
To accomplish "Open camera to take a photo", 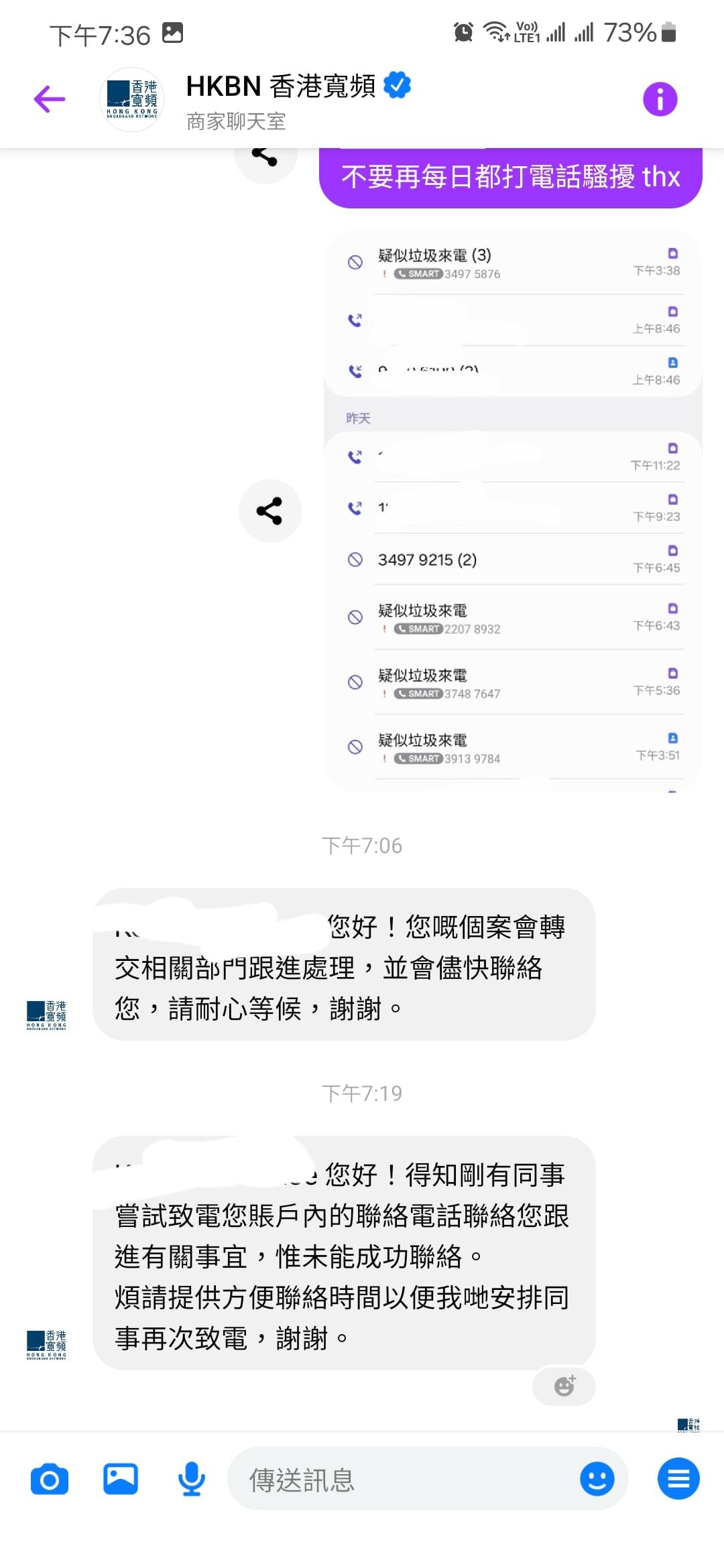I will [x=50, y=1479].
